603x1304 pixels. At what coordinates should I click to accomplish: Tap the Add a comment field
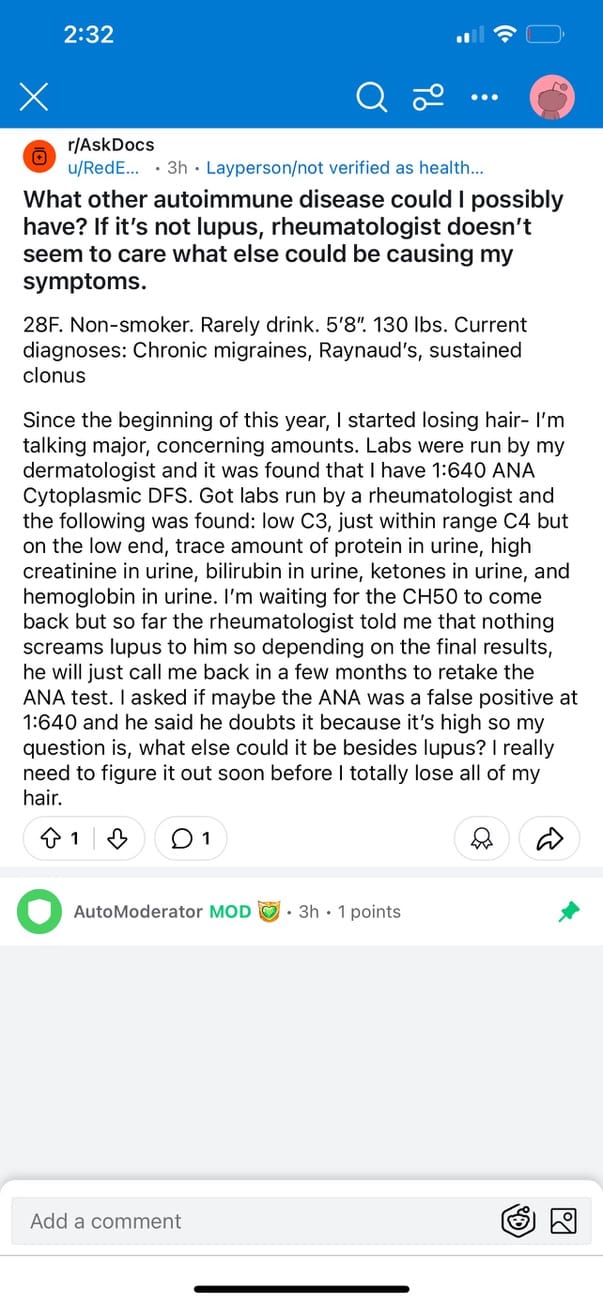[x=255, y=1221]
